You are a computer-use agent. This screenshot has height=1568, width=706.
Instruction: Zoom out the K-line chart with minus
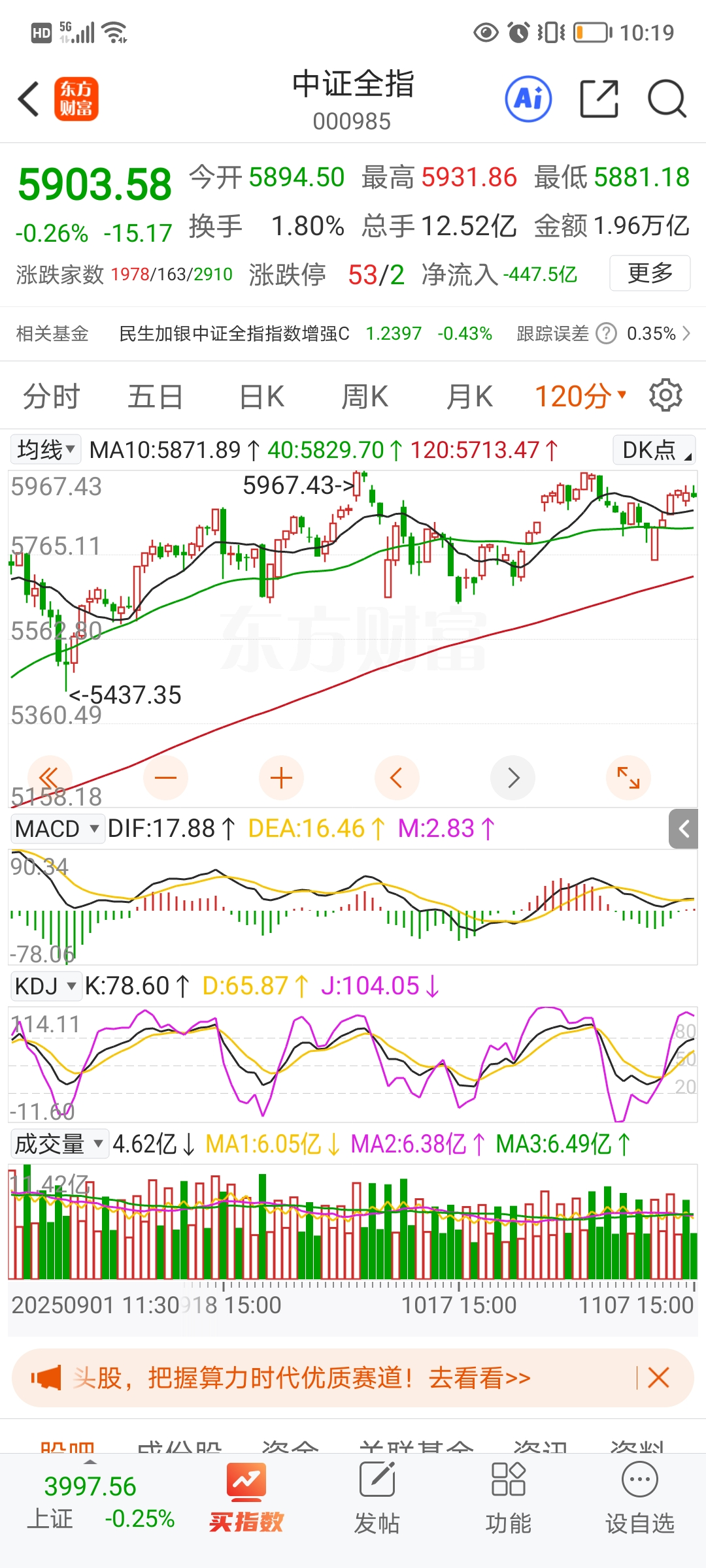pyautogui.click(x=165, y=777)
